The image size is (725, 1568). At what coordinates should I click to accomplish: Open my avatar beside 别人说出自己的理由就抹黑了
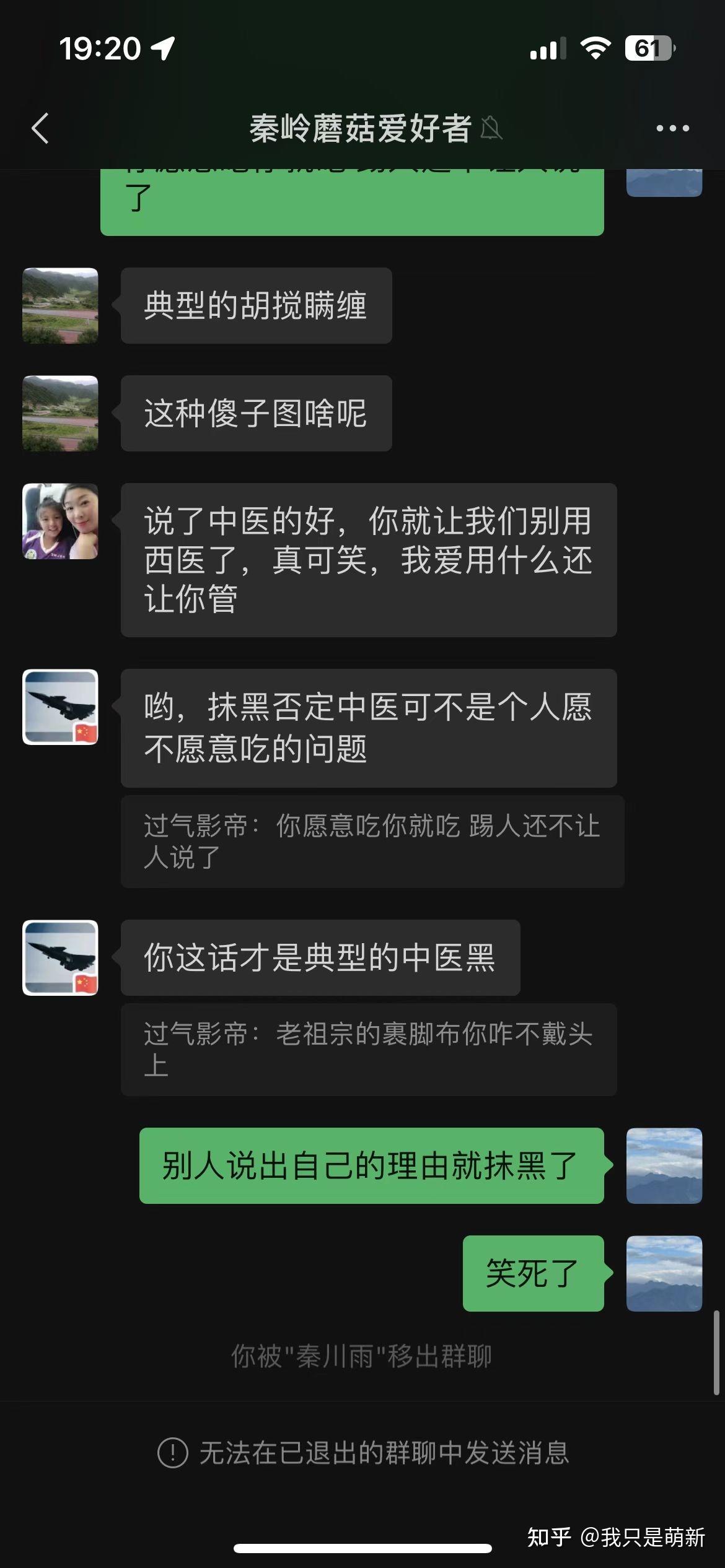pos(664,1165)
